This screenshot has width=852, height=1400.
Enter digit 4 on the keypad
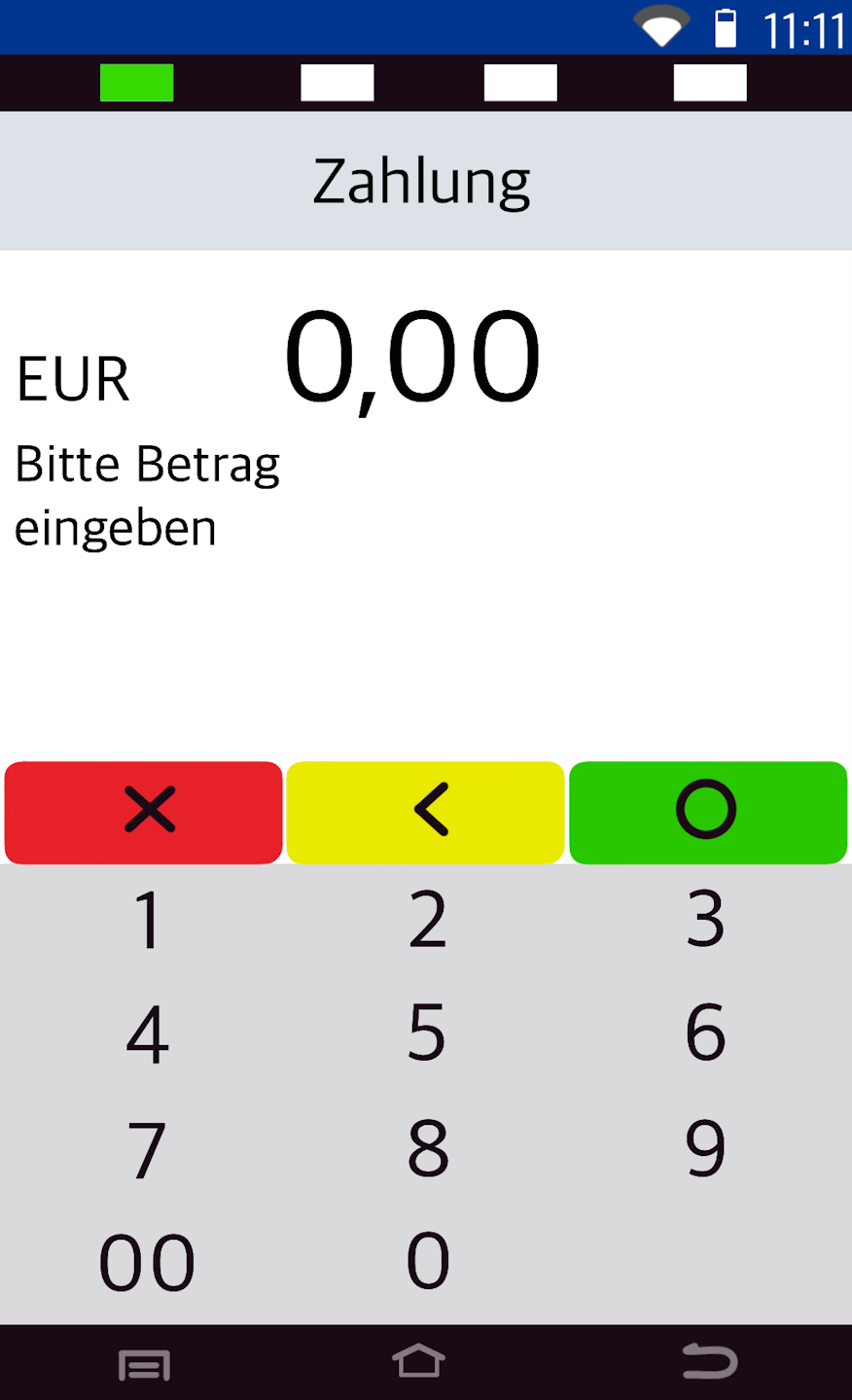tap(147, 1033)
